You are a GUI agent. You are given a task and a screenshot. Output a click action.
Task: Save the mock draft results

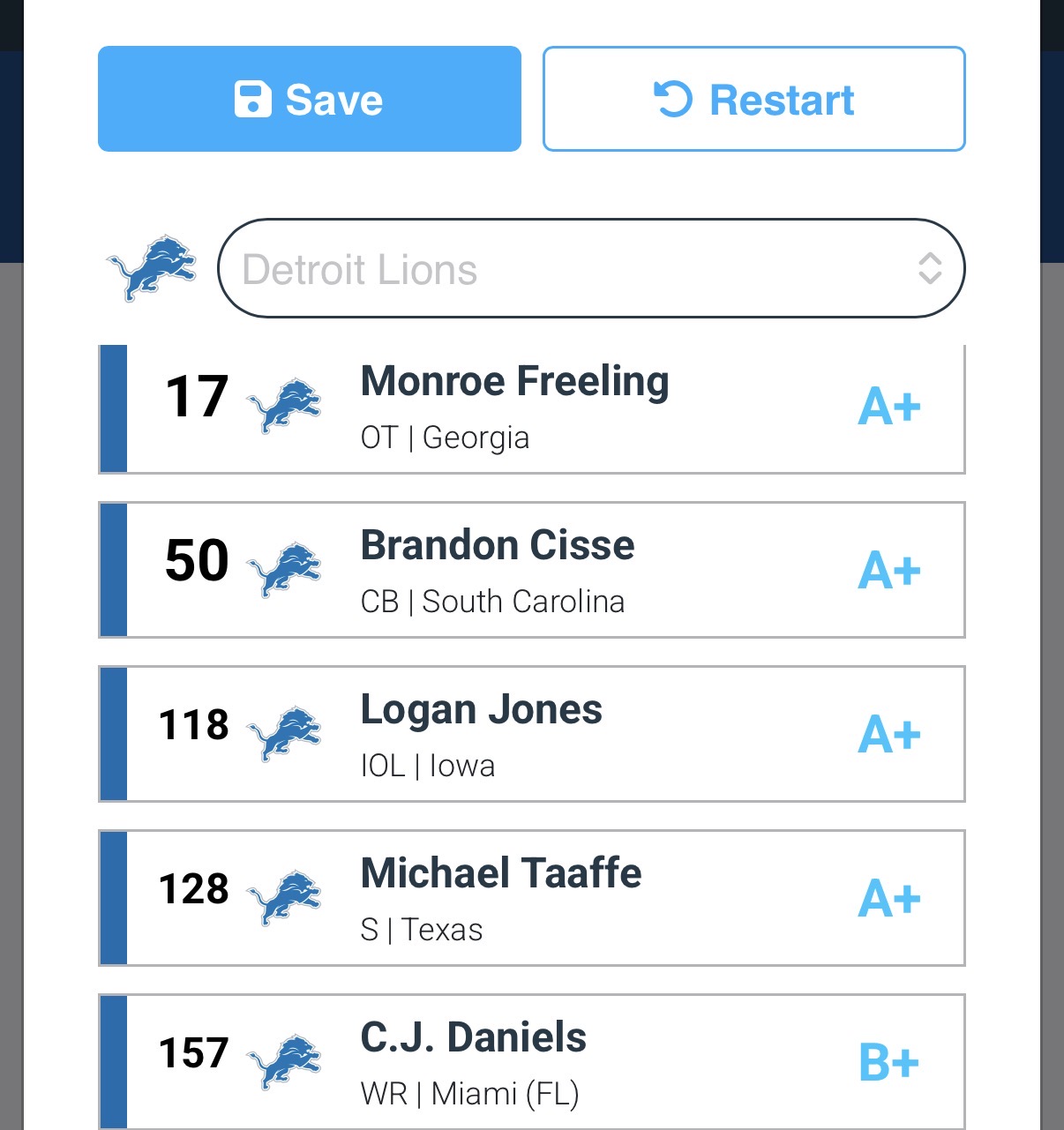coord(309,99)
